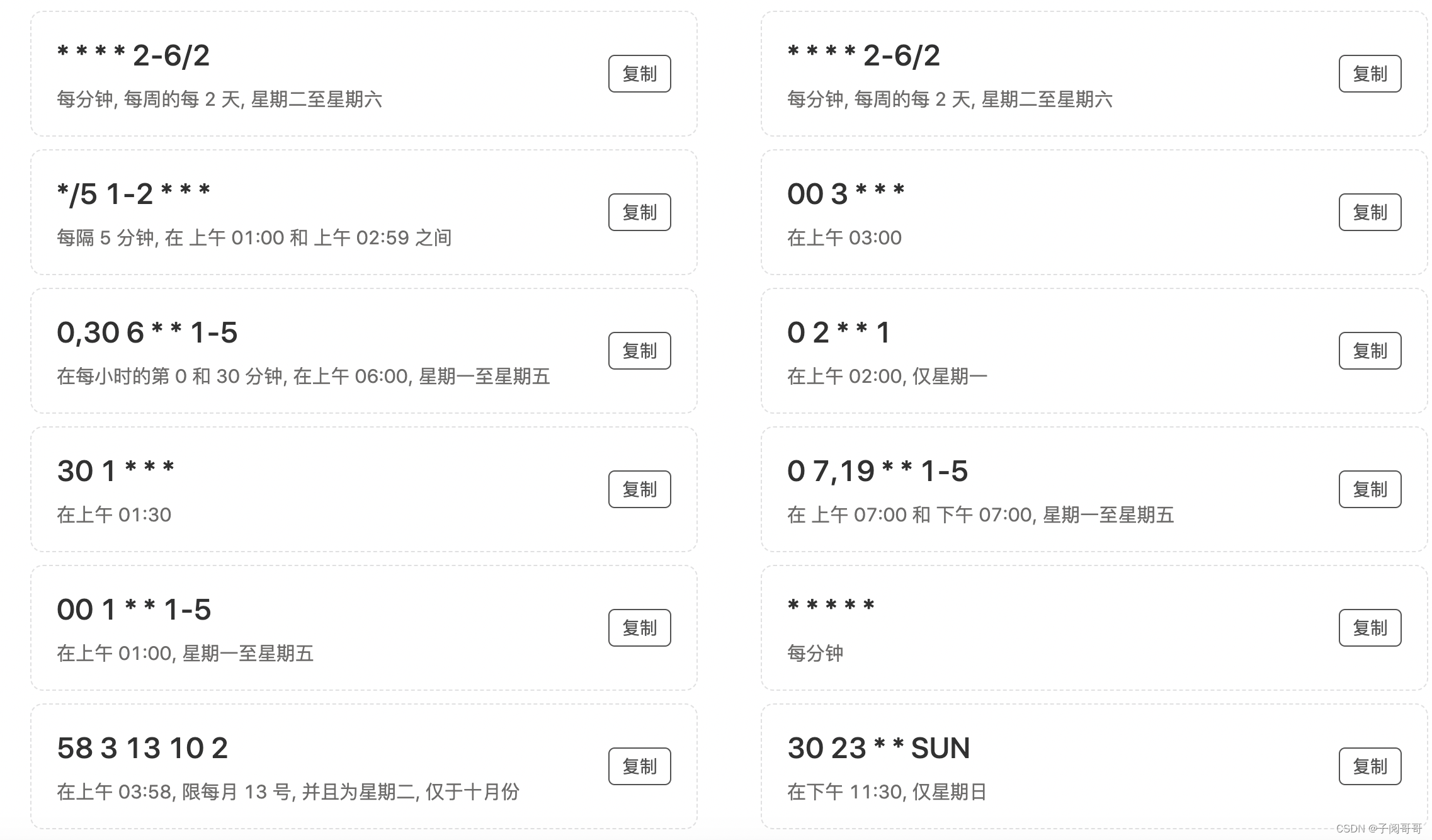Screen dimensions: 1432x840
Task: Copy the 每分钟 "* * * * *" expression
Action: [x=1370, y=628]
